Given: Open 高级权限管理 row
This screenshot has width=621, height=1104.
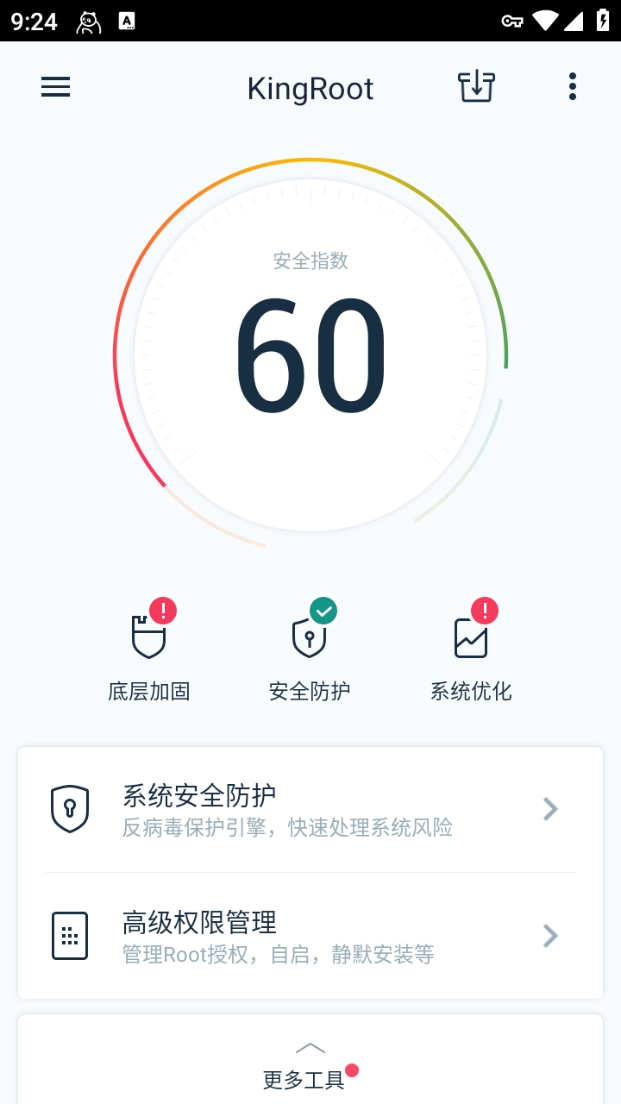Looking at the screenshot, I should point(310,936).
